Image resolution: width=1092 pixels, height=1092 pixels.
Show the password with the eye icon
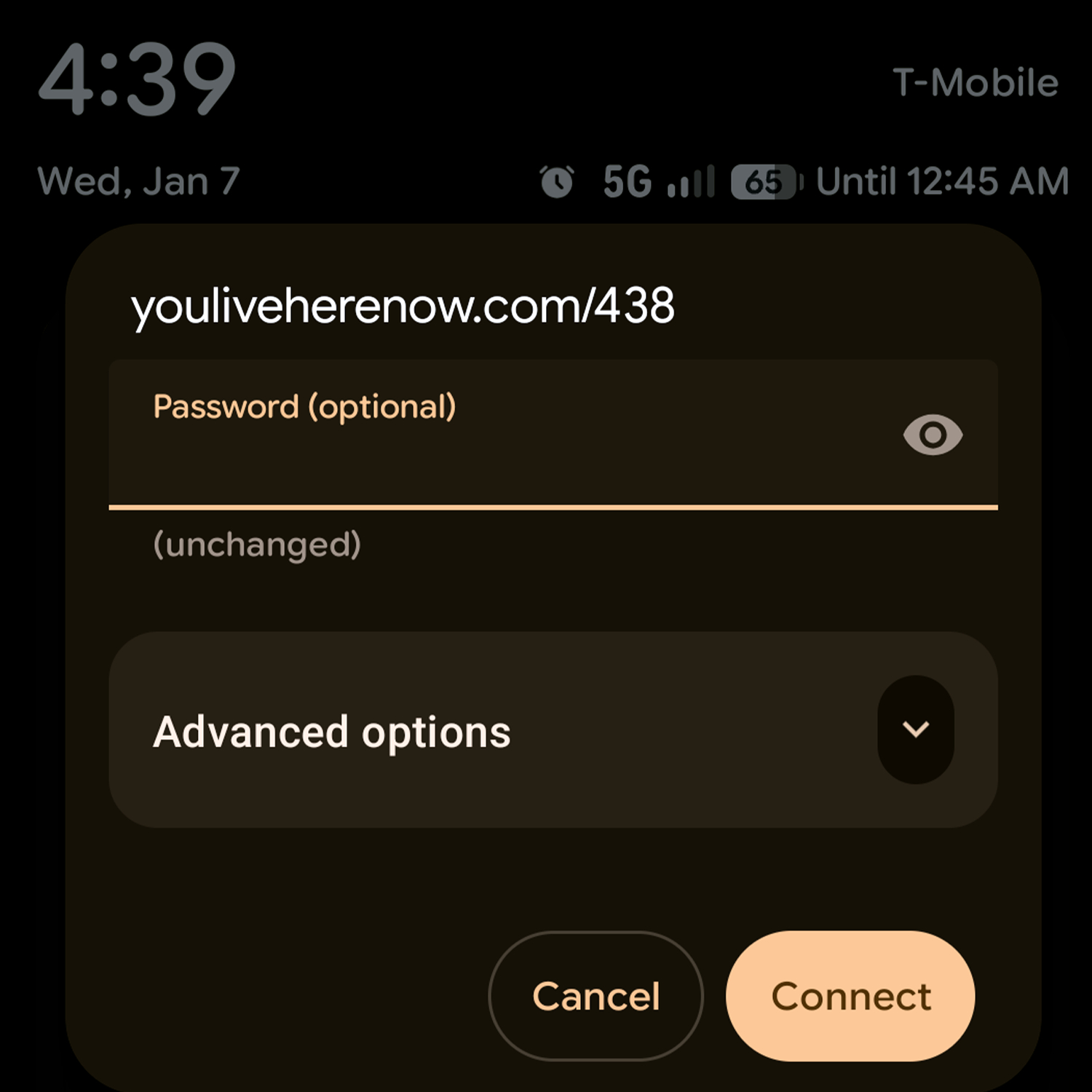933,435
